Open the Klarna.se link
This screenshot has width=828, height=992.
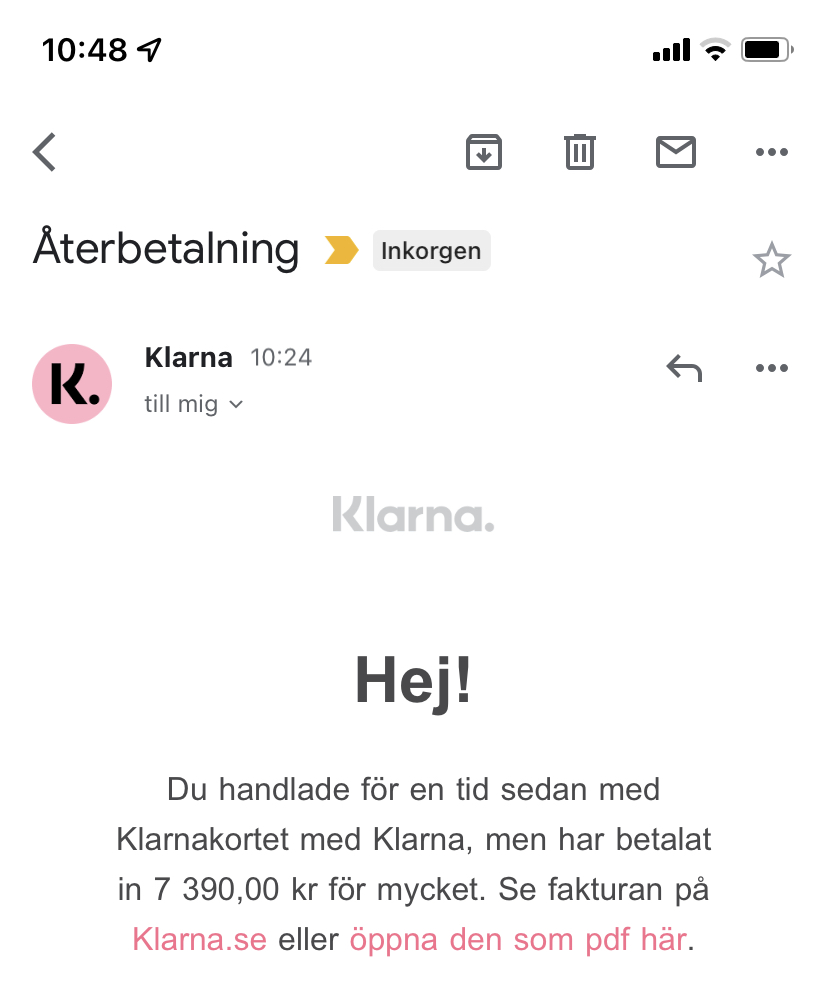pyautogui.click(x=199, y=940)
